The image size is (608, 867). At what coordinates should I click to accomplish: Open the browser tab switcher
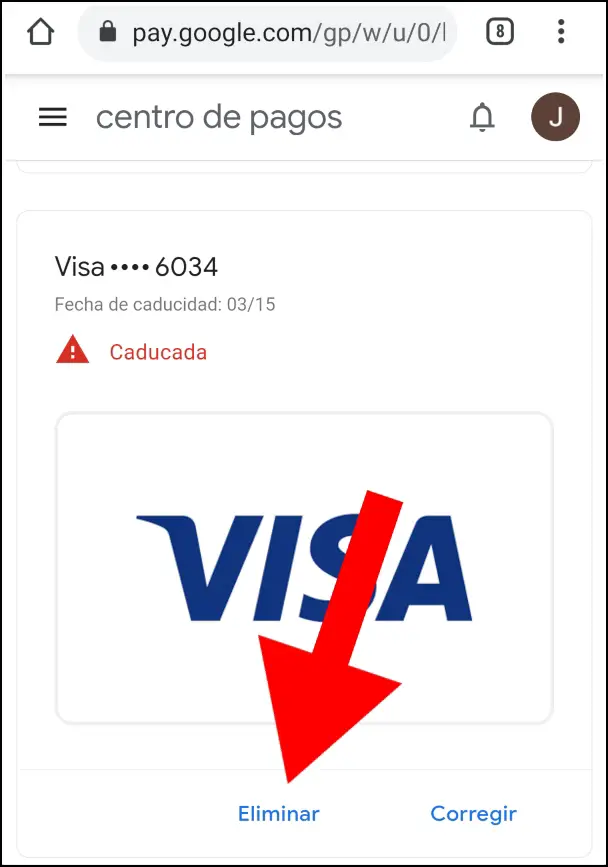tap(500, 33)
